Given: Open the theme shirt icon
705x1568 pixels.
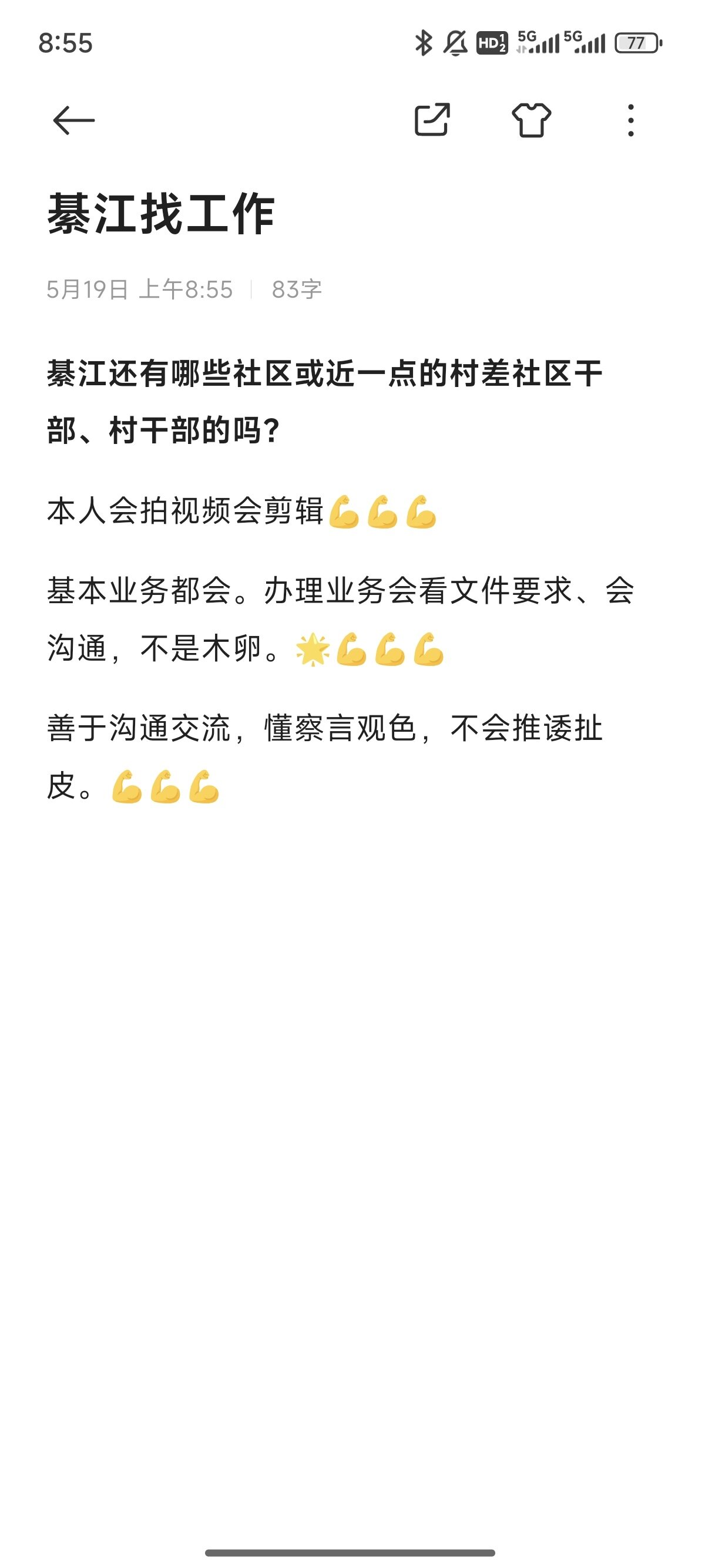Looking at the screenshot, I should (532, 120).
